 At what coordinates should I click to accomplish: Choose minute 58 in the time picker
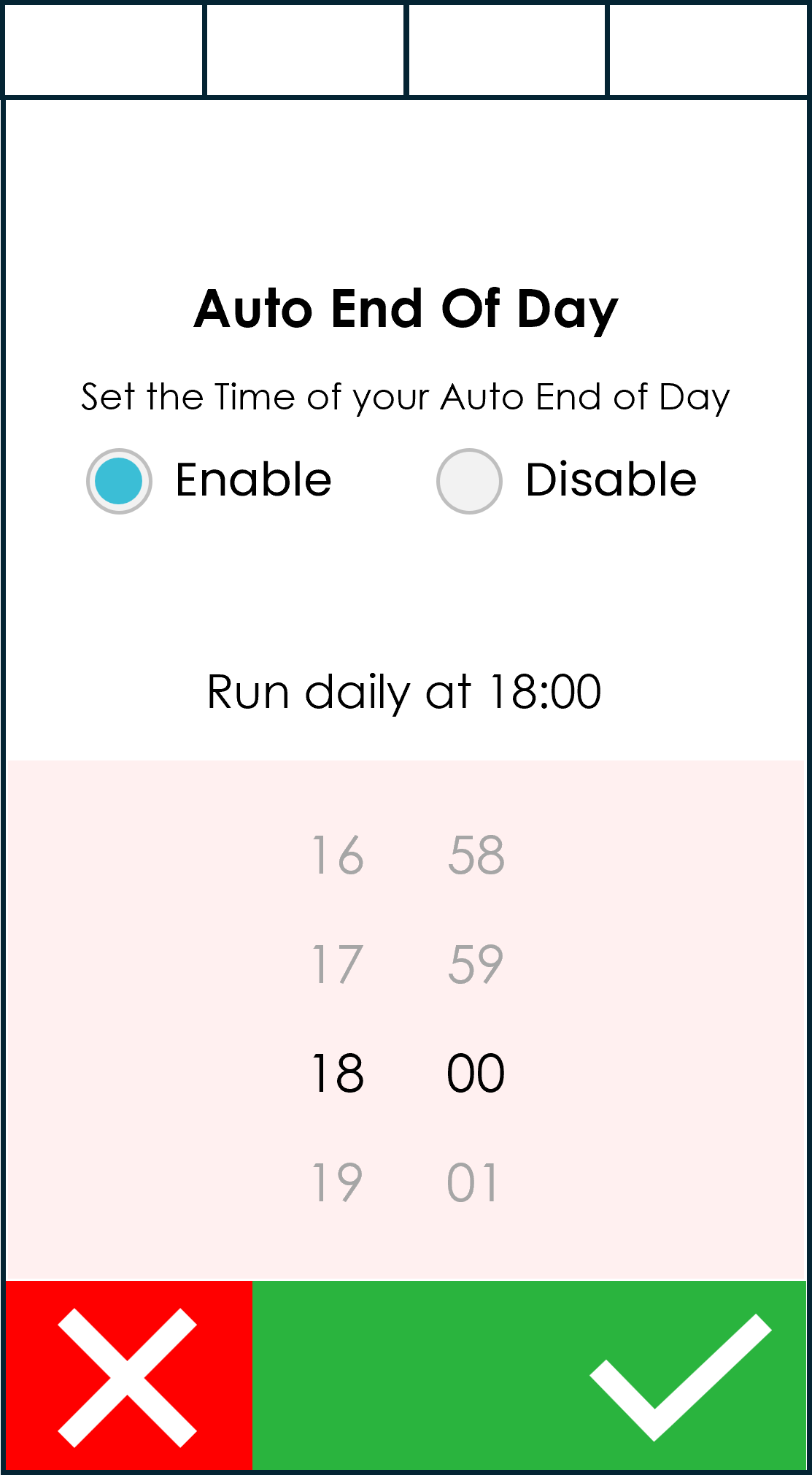(x=476, y=855)
